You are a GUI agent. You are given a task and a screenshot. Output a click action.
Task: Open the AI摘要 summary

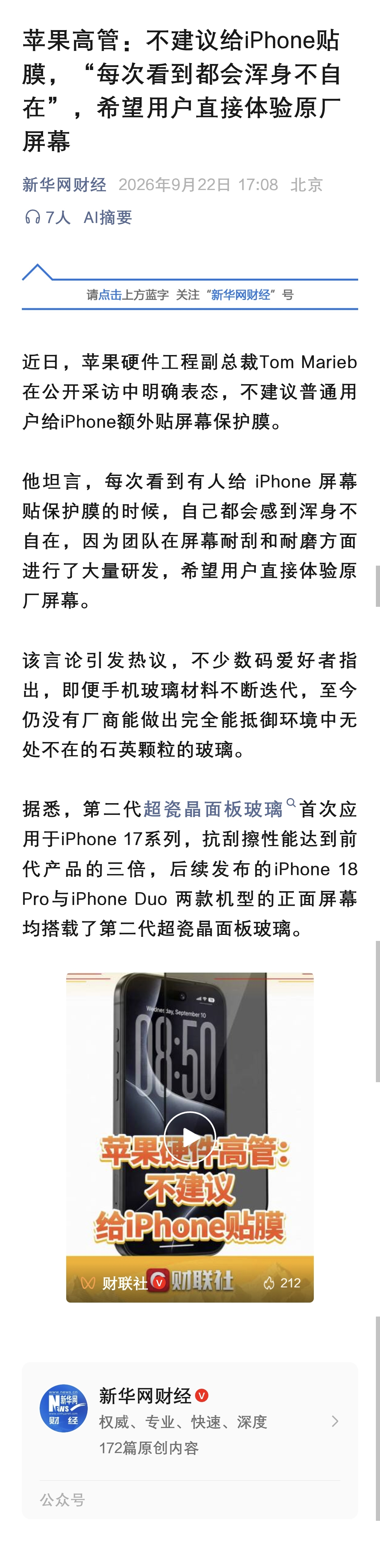[x=108, y=217]
